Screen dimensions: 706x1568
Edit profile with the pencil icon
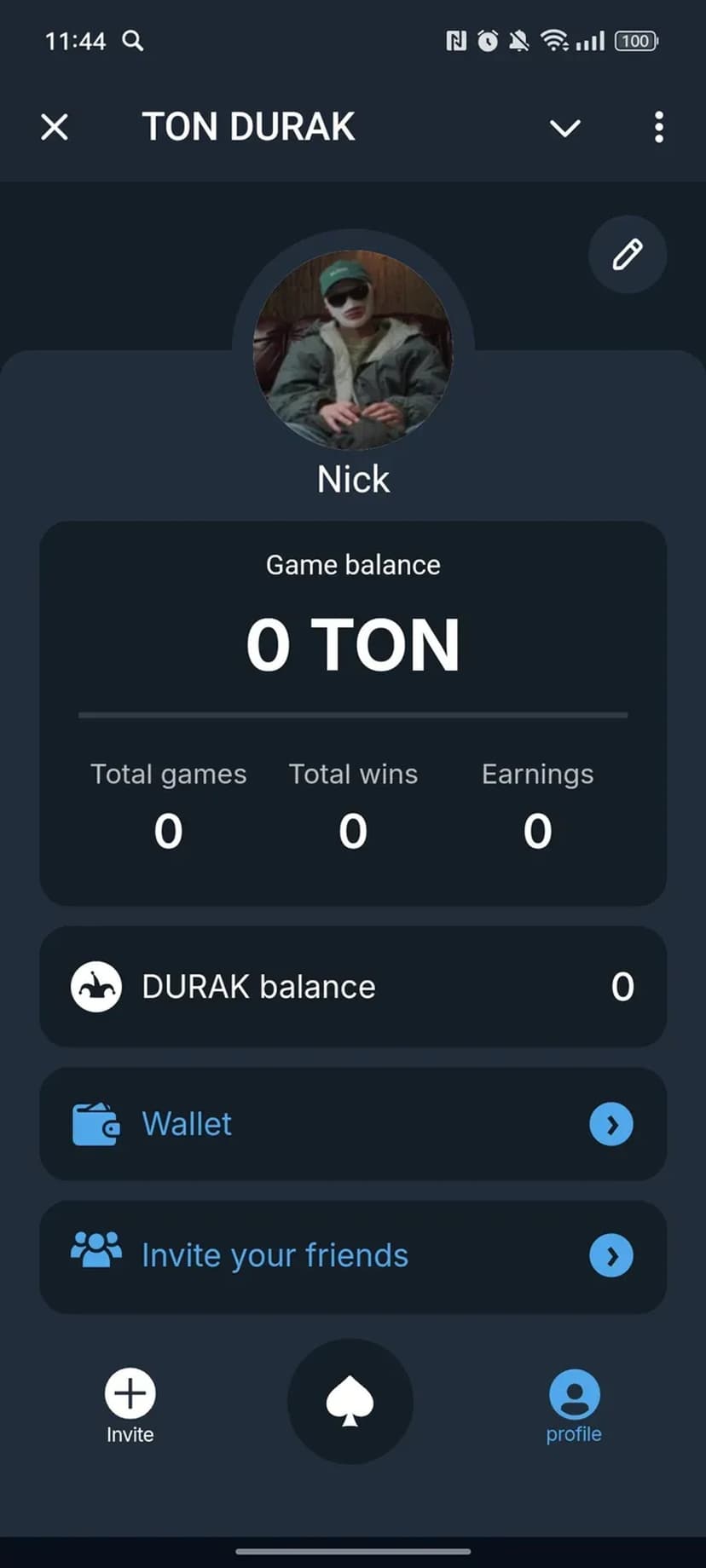(x=628, y=255)
